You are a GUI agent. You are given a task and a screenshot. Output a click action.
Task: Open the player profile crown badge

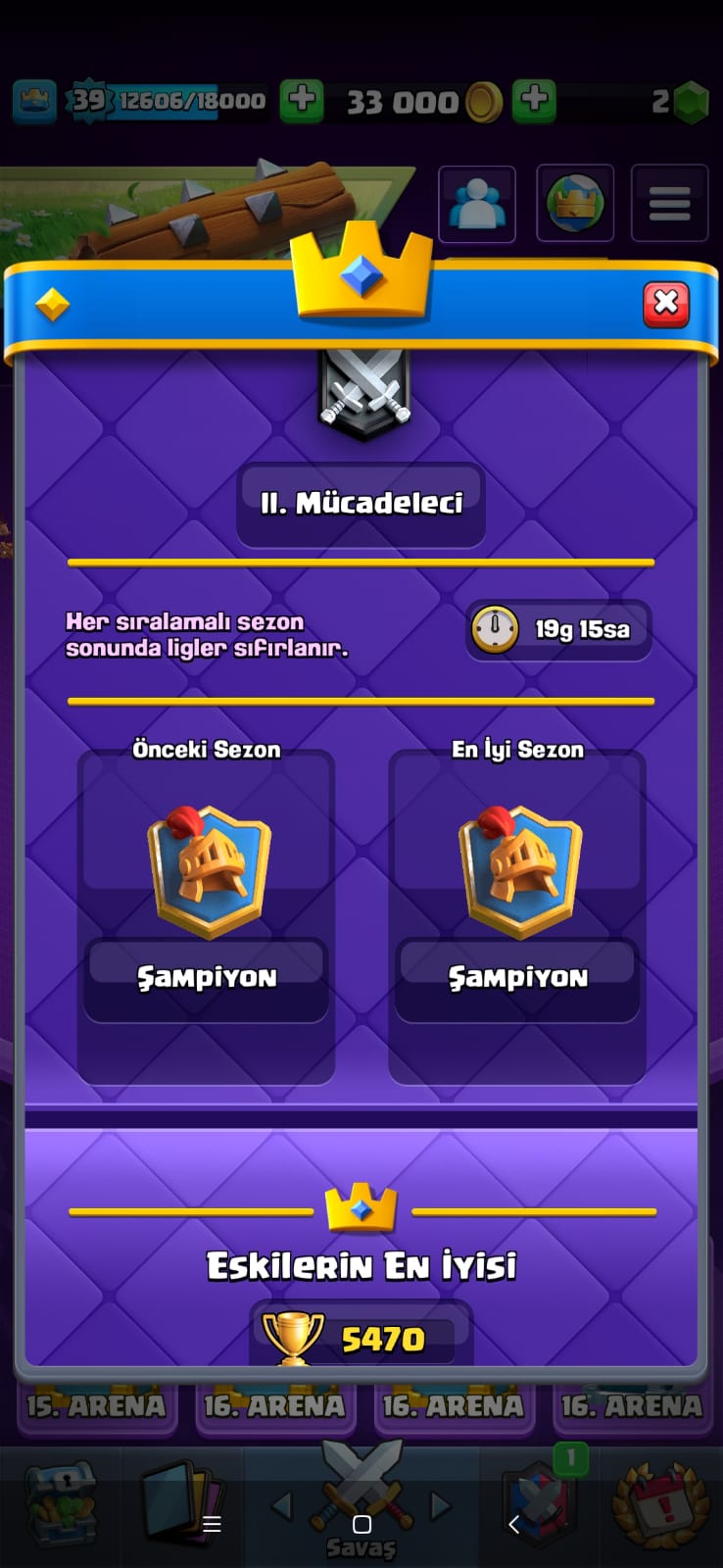35,101
